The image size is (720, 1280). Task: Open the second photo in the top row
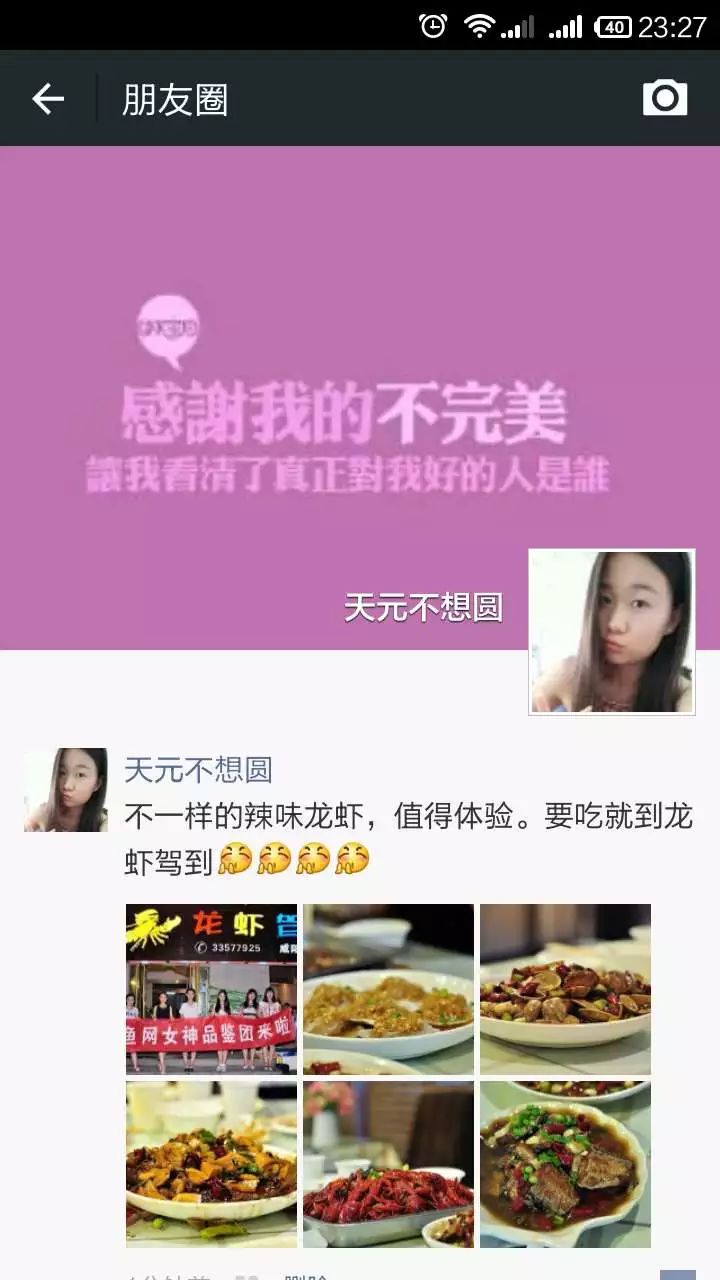388,989
